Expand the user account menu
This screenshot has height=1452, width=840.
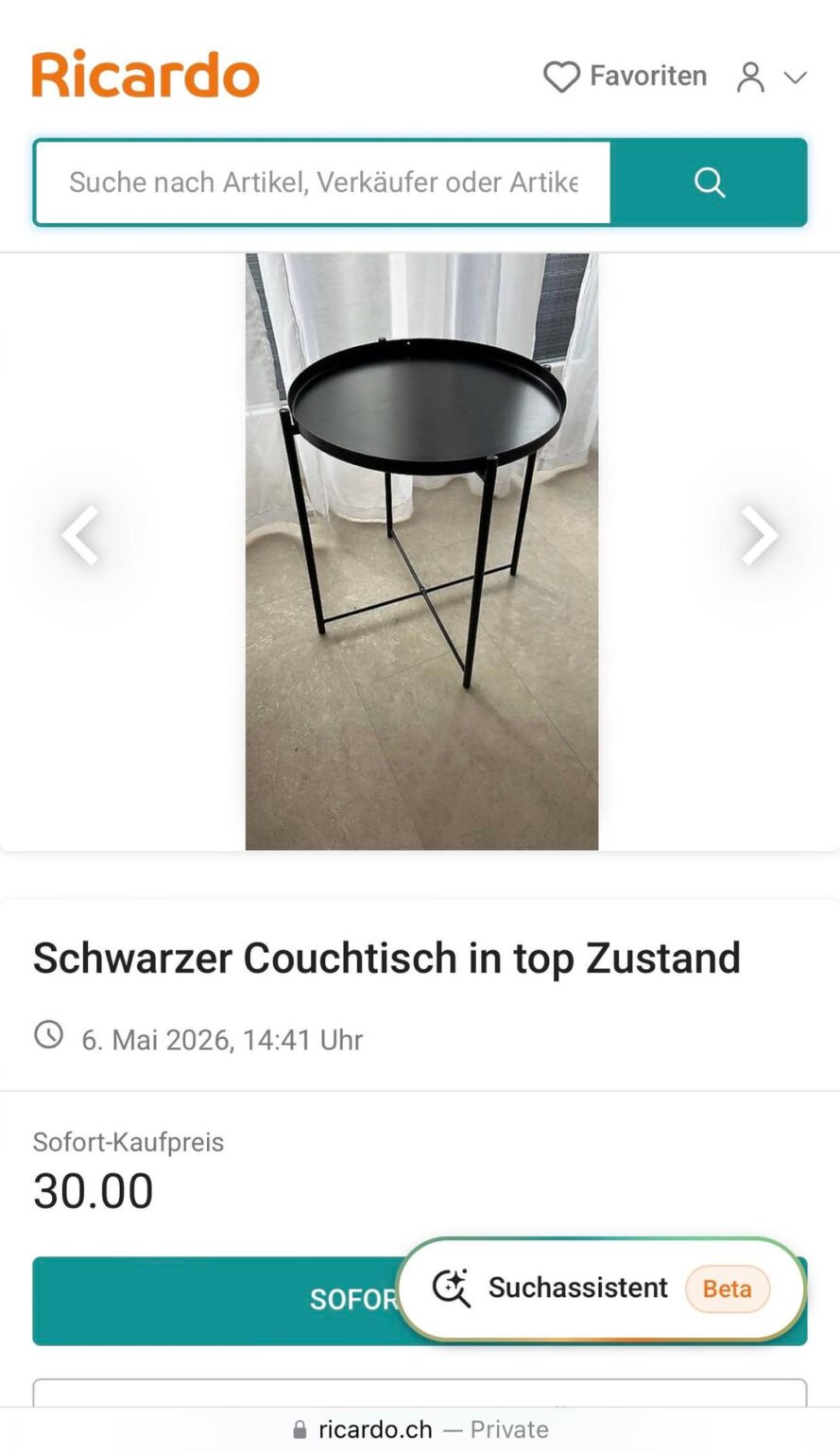tap(771, 78)
